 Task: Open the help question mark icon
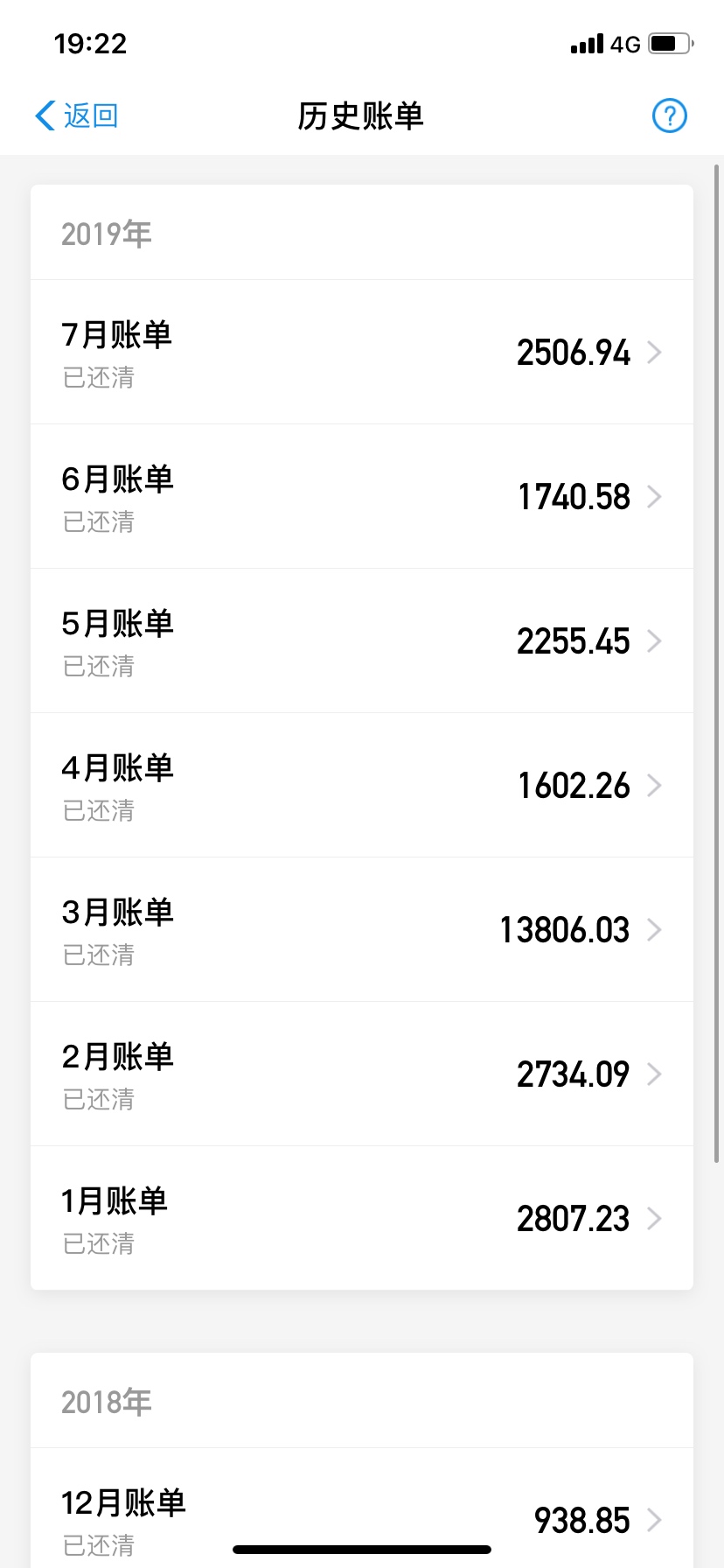(x=670, y=115)
